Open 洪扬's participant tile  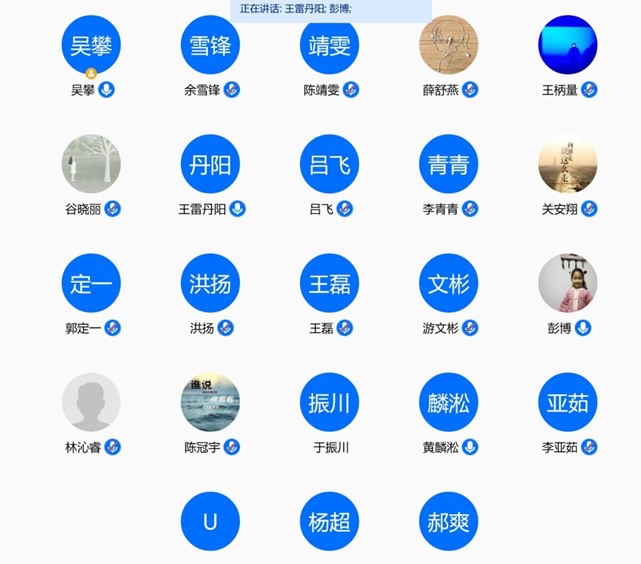coord(210,283)
